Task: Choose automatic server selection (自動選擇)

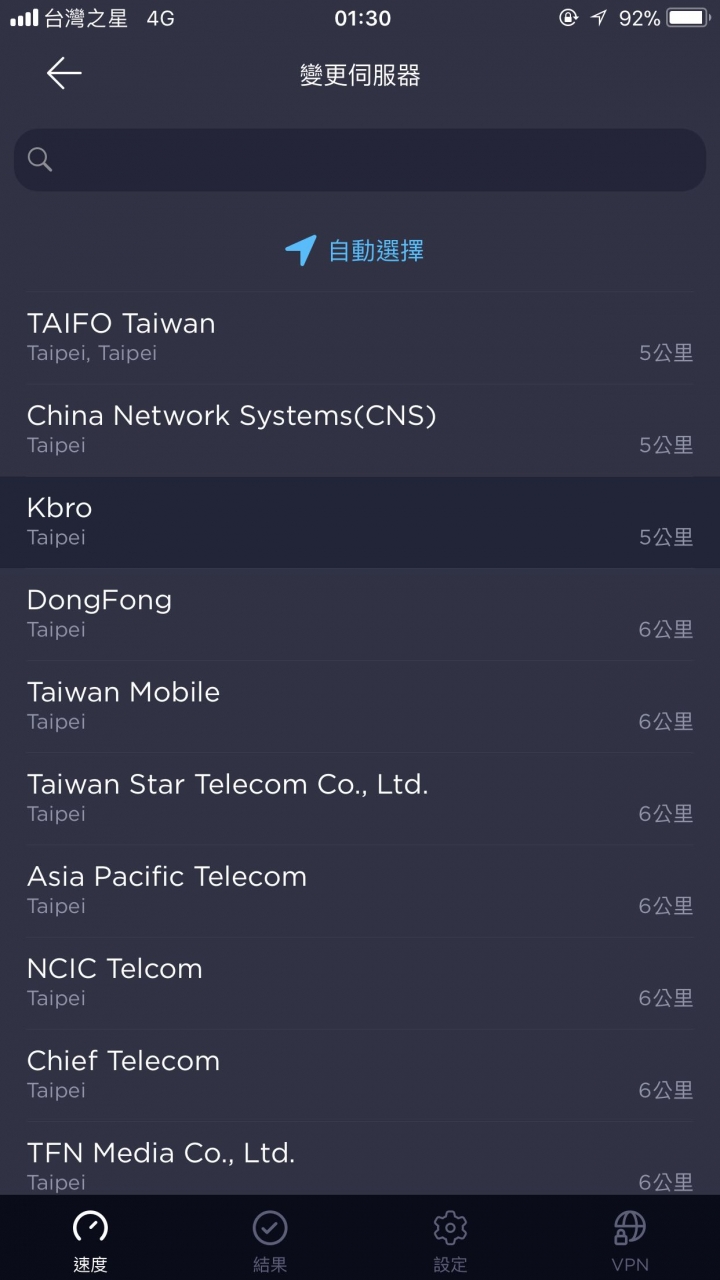Action: (x=355, y=250)
